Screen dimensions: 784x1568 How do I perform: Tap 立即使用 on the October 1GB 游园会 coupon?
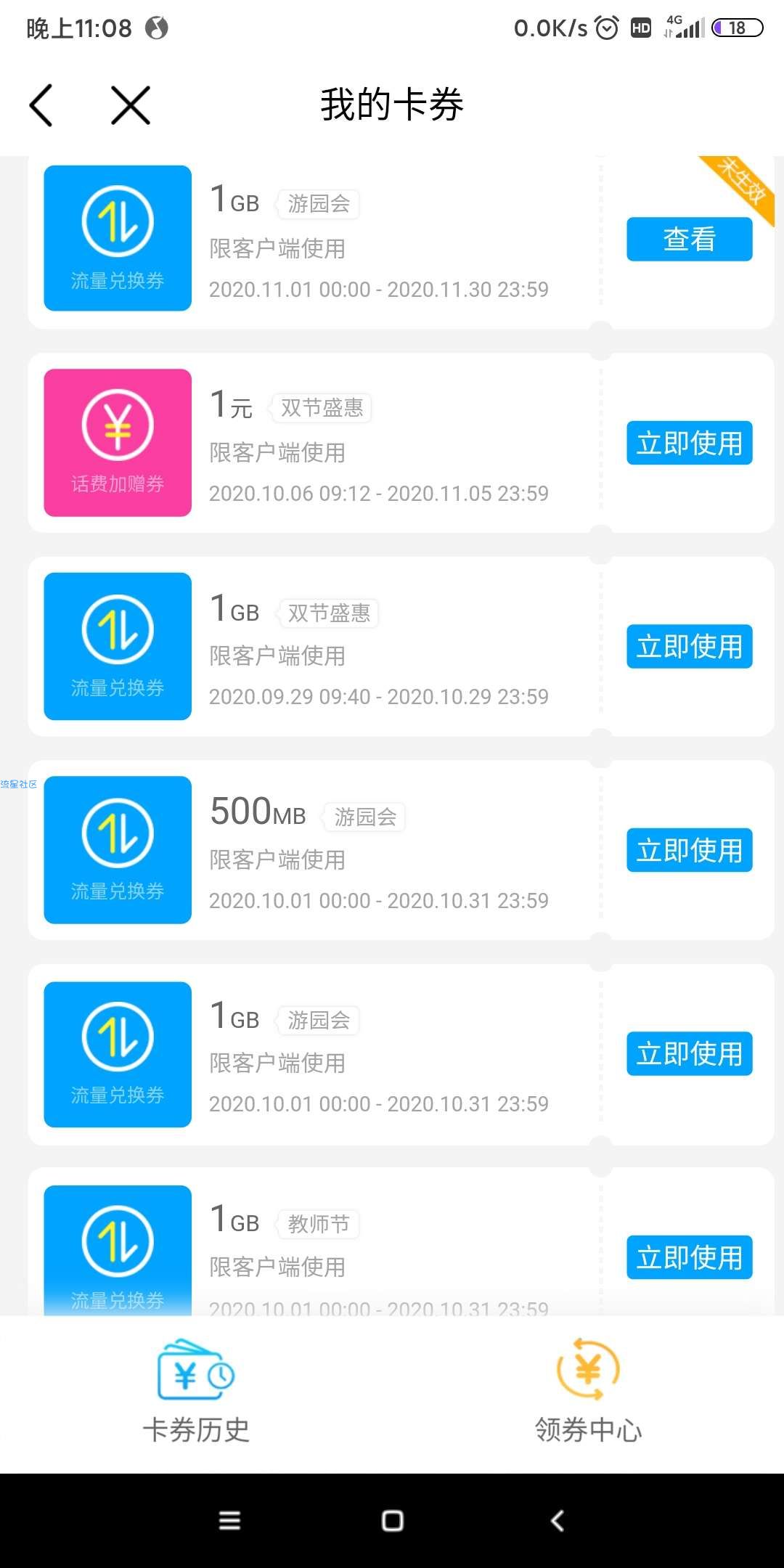689,1053
